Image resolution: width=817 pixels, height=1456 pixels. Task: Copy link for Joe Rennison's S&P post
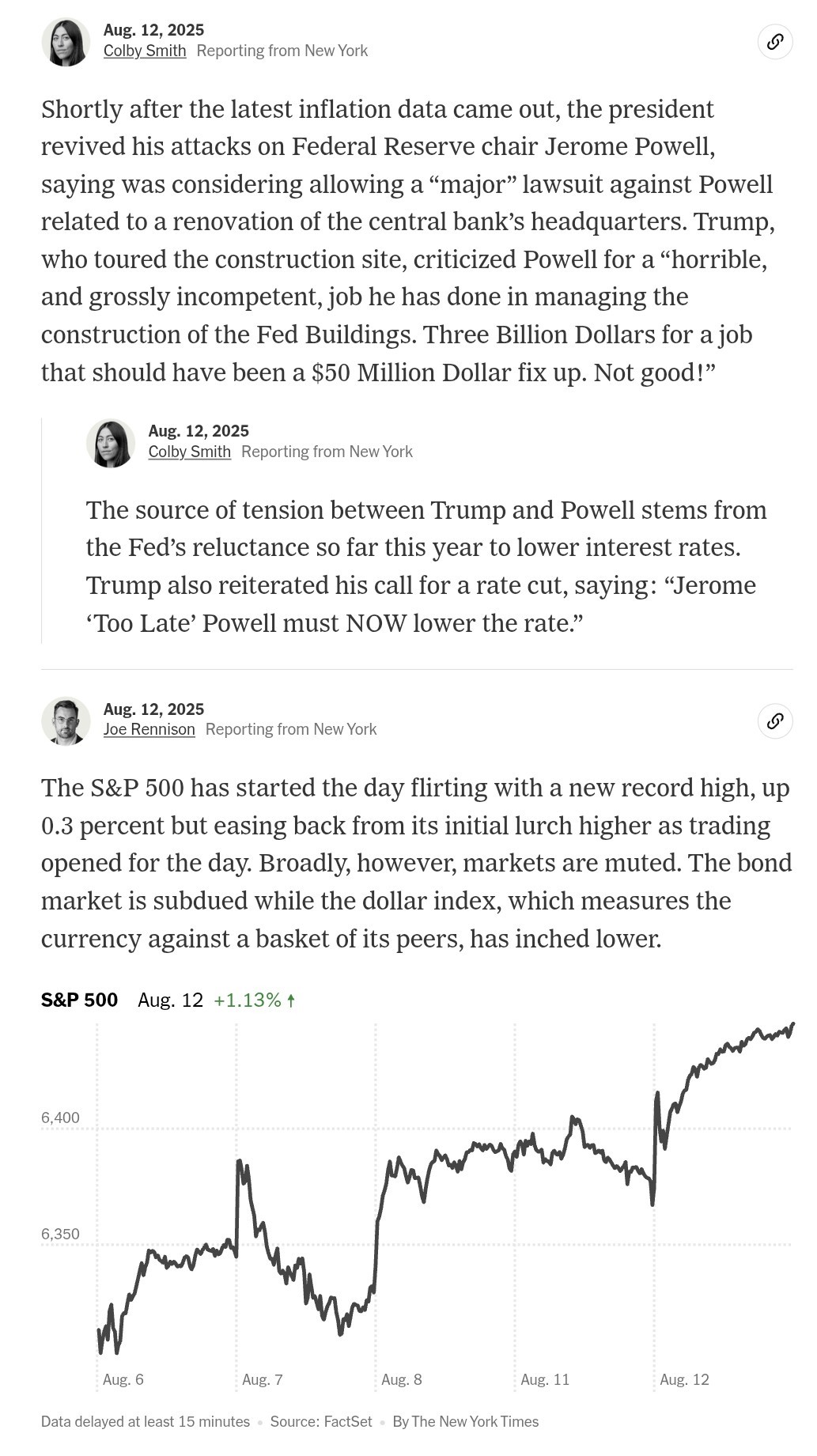click(774, 720)
